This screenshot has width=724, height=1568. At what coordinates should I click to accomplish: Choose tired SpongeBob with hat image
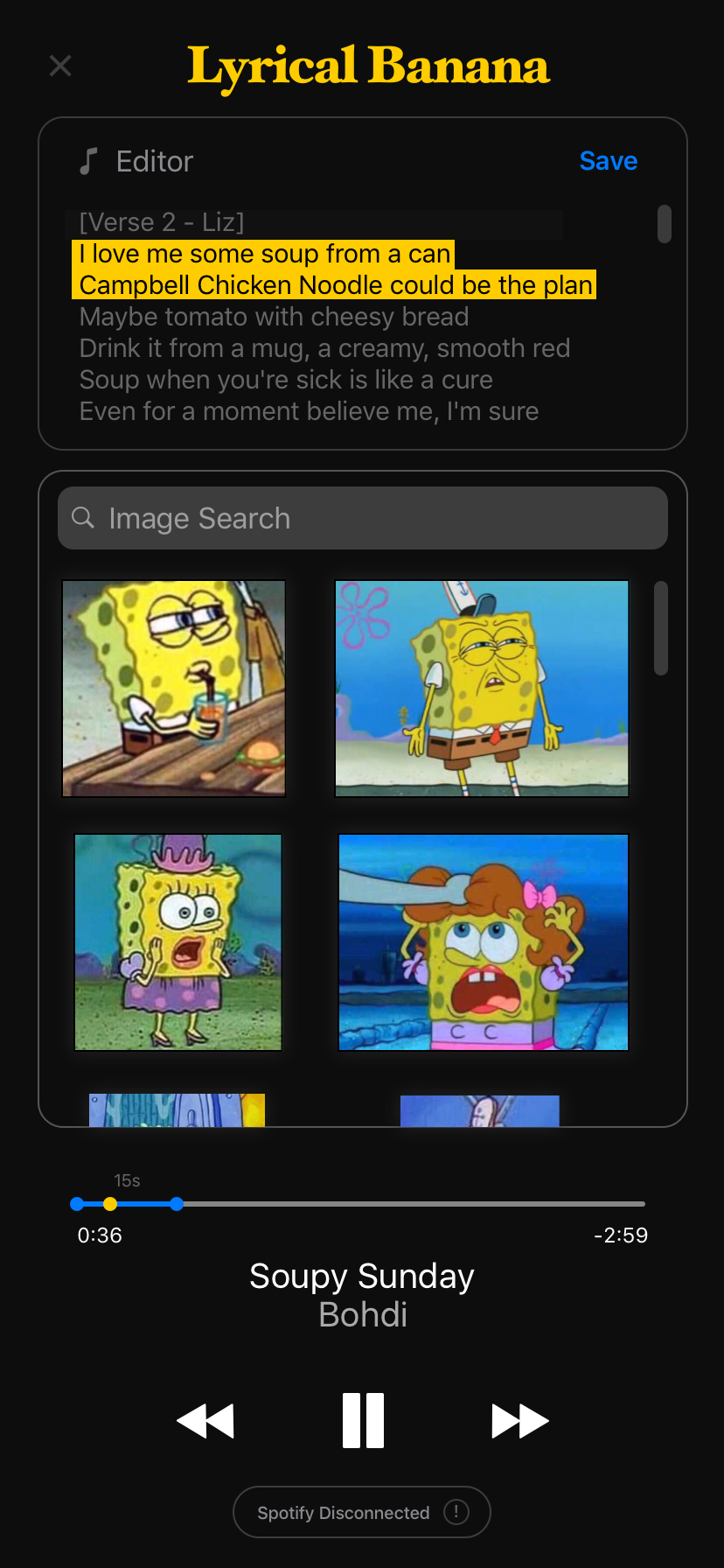[482, 689]
